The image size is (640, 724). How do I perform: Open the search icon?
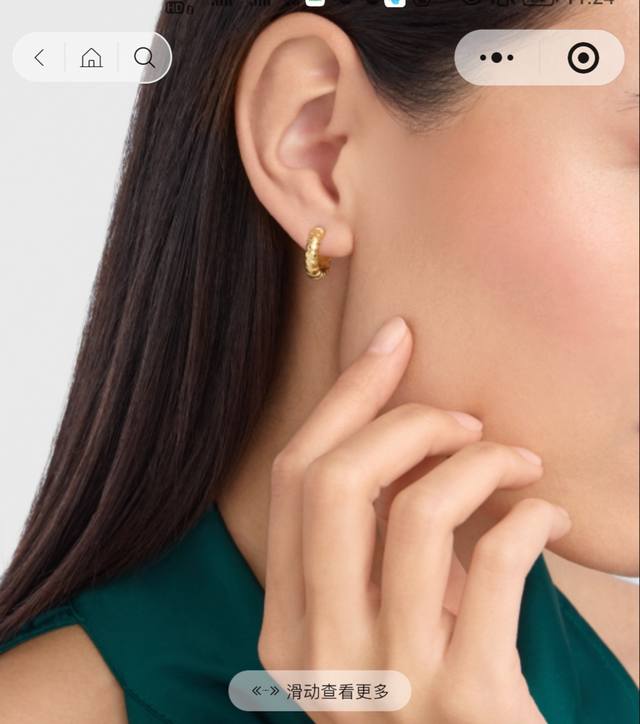pos(144,58)
